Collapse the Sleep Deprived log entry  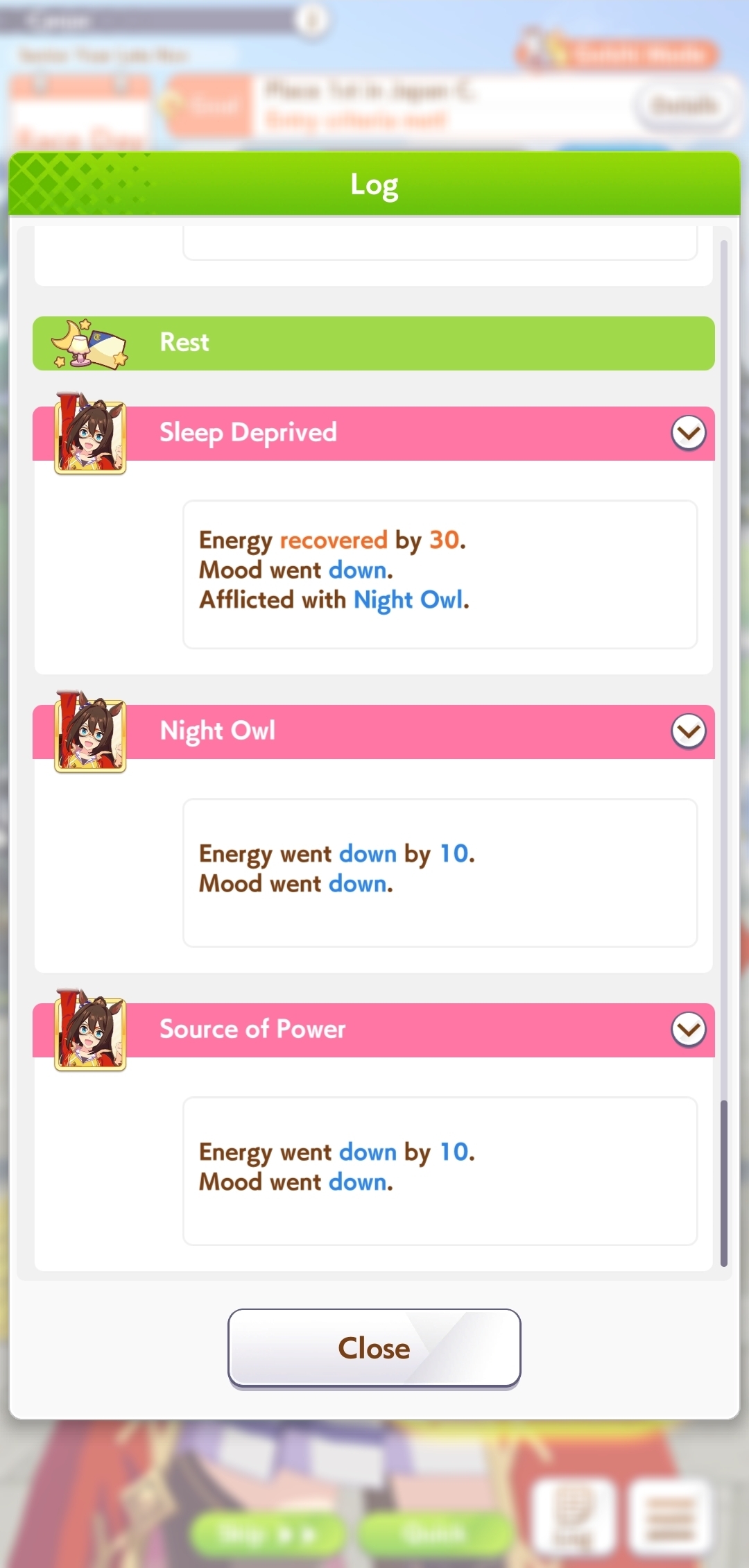click(x=688, y=433)
